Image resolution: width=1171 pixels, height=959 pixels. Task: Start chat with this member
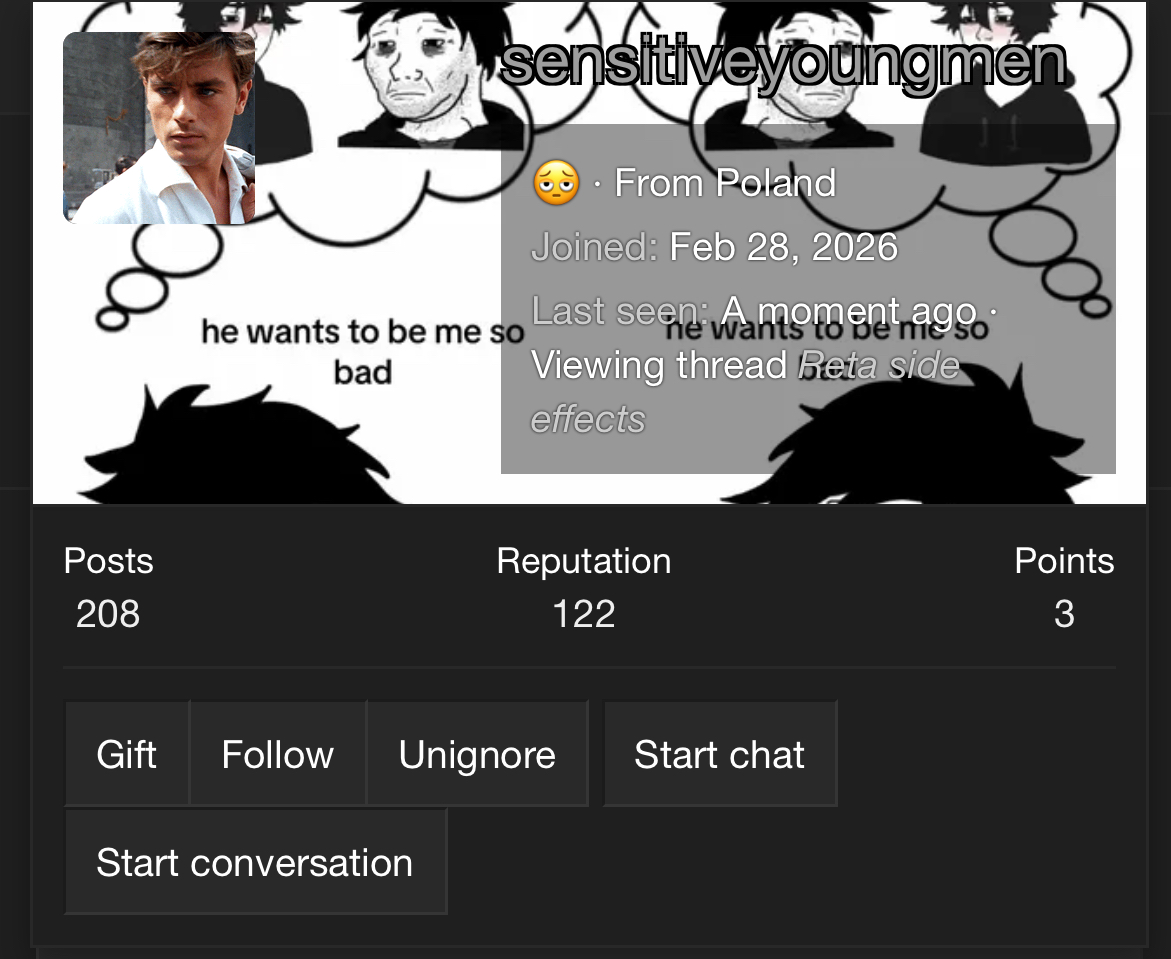[x=719, y=754]
